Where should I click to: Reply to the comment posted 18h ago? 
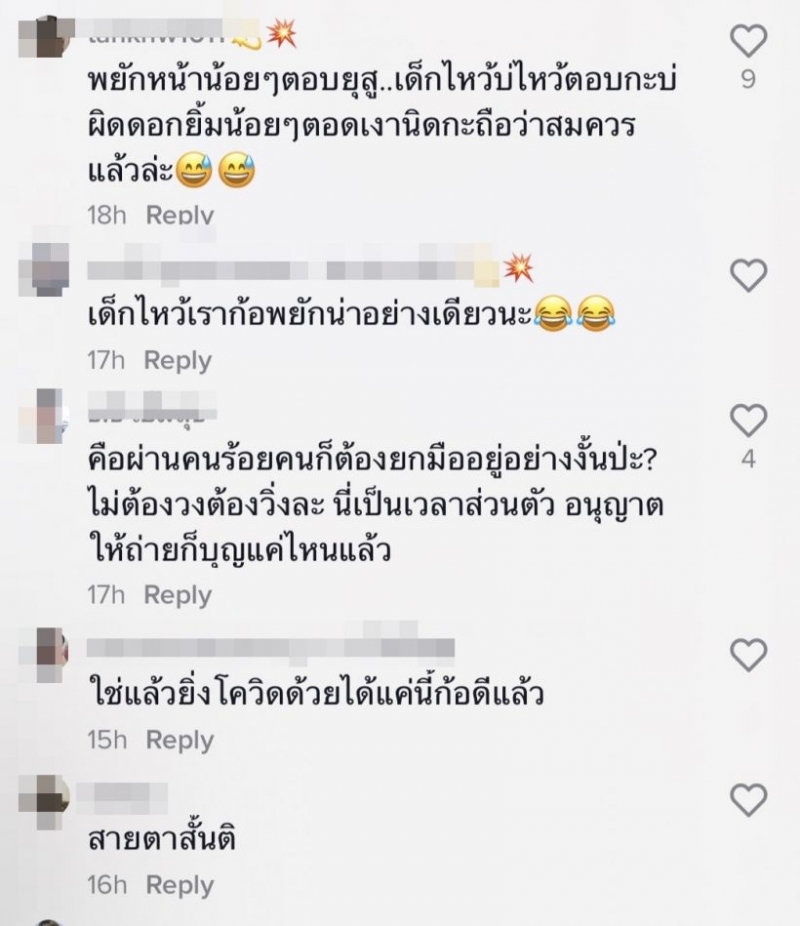[x=180, y=215]
